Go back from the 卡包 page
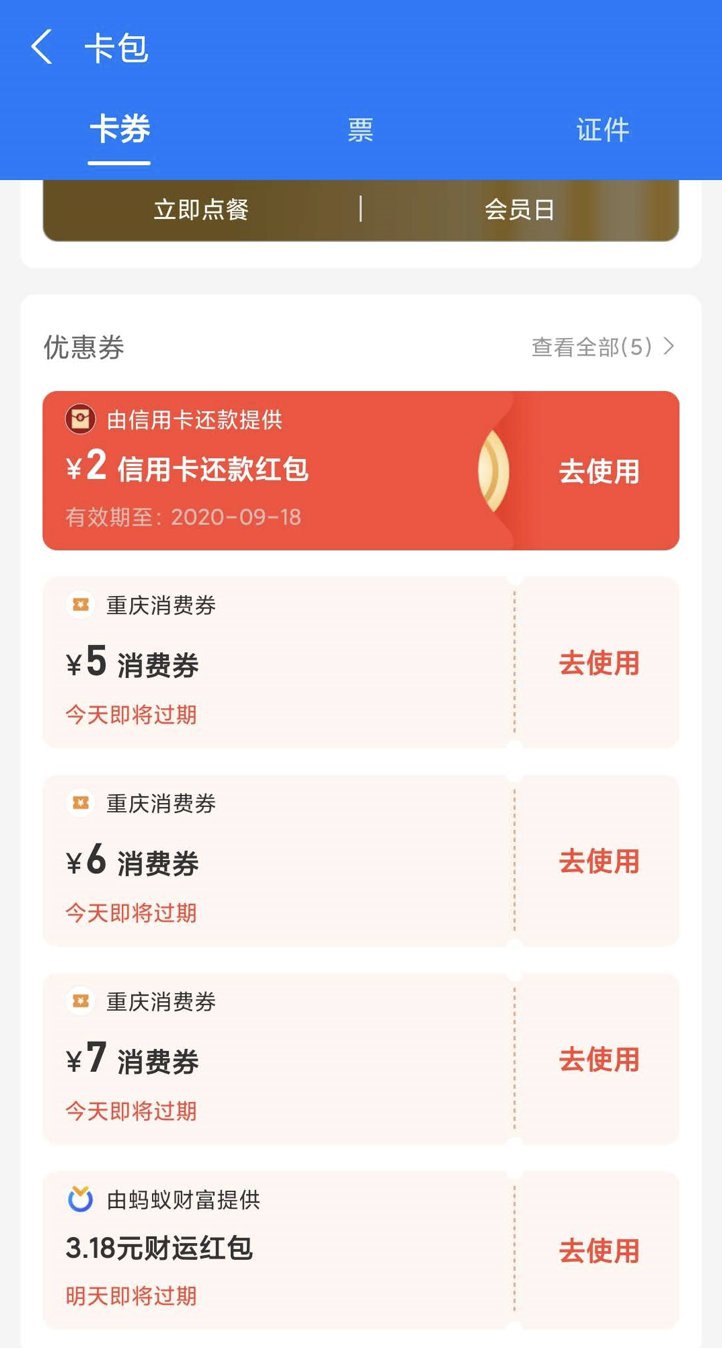Viewport: 722px width, 1348px height. 41,47
